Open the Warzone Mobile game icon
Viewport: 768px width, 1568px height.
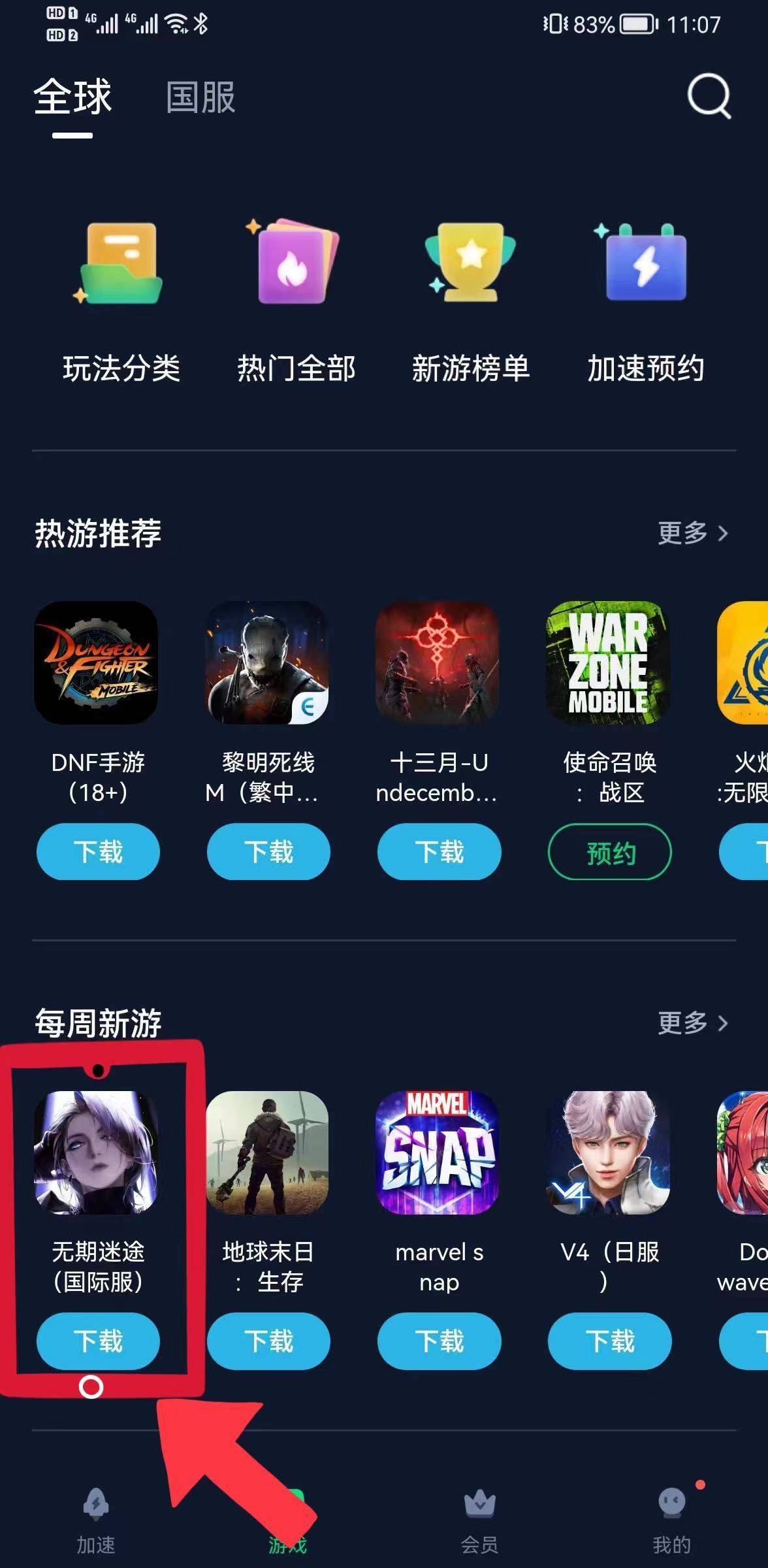pos(608,662)
